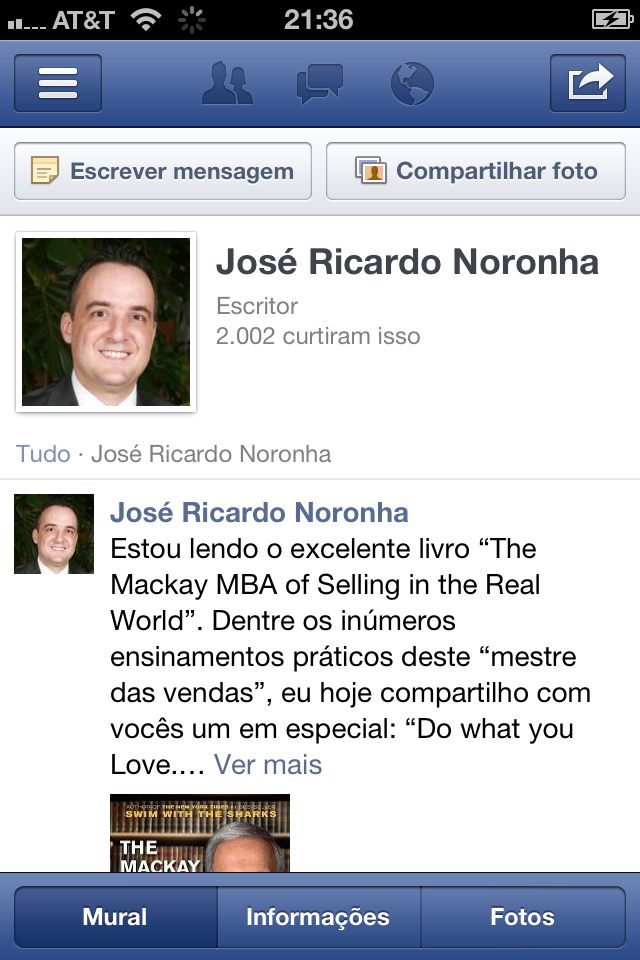
Task: Tap the small avatar beside the post
Action: coord(54,534)
